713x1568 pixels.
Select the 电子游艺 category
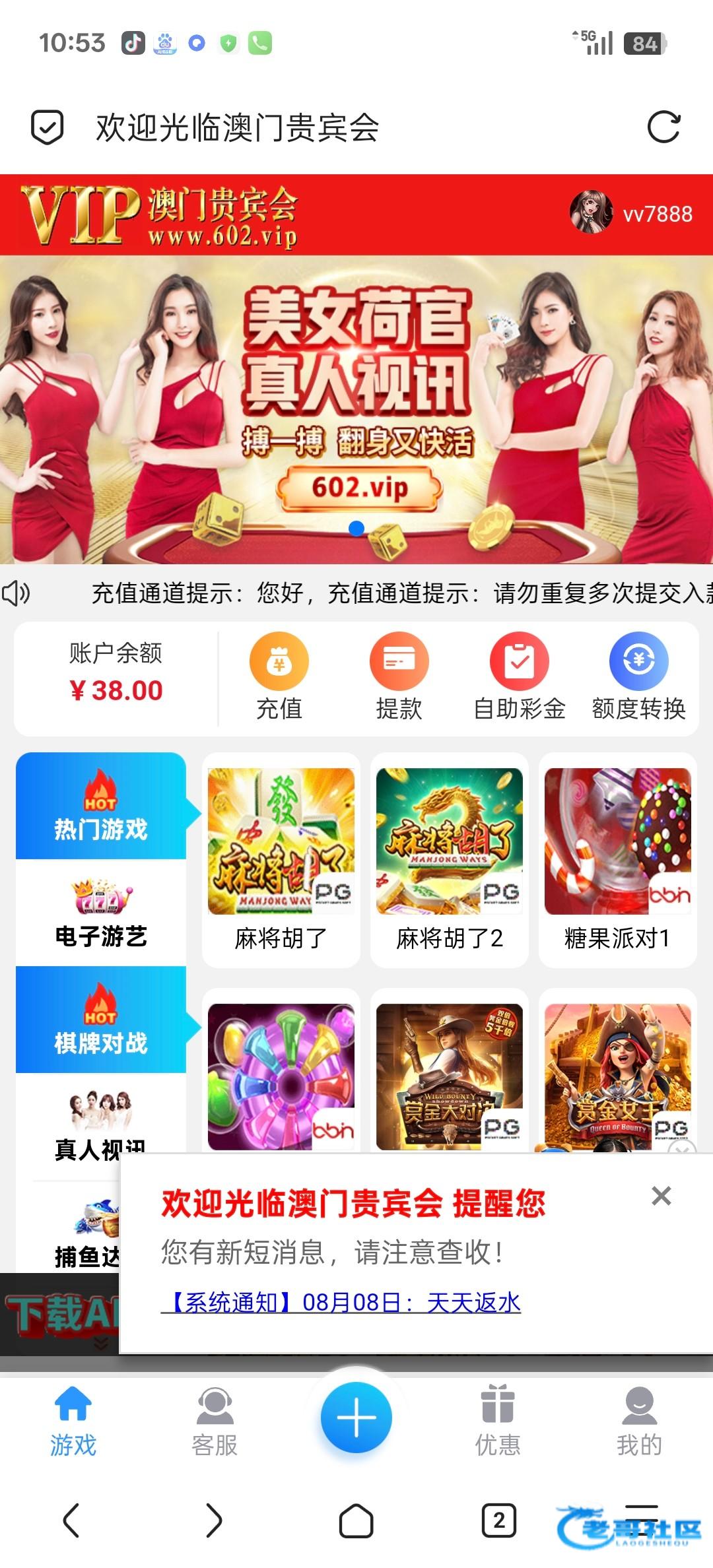[101, 913]
